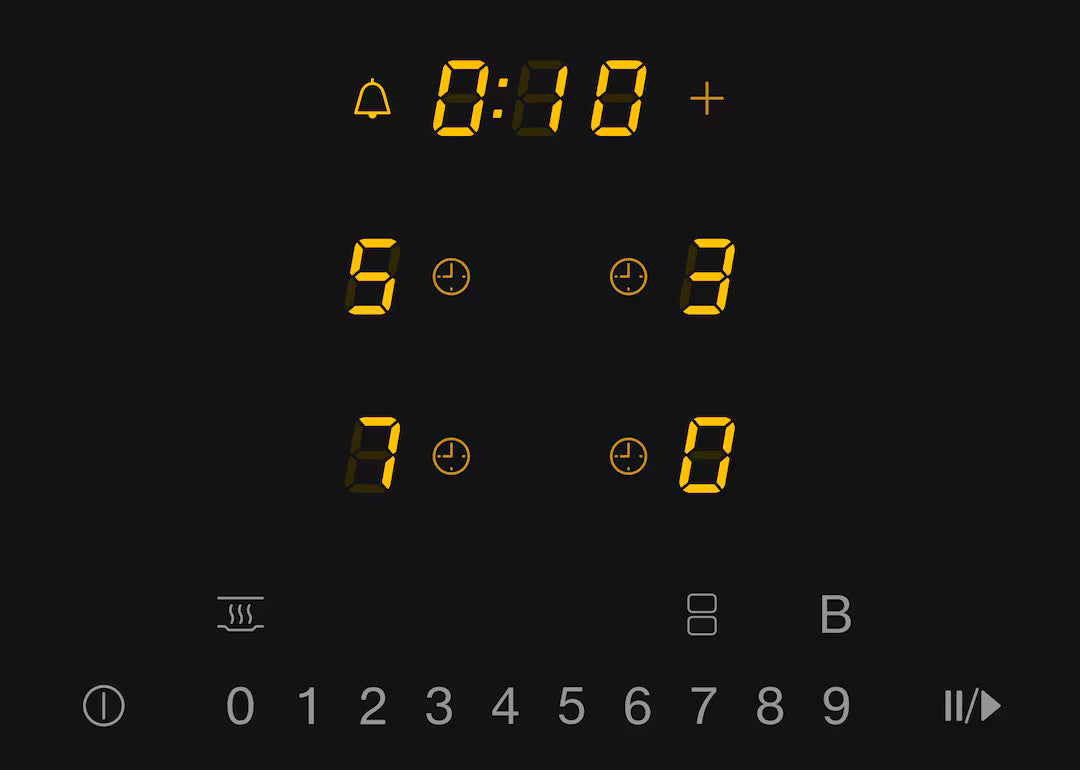This screenshot has width=1080, height=770.
Task: Enable the bridge zone icon
Action: (702, 615)
